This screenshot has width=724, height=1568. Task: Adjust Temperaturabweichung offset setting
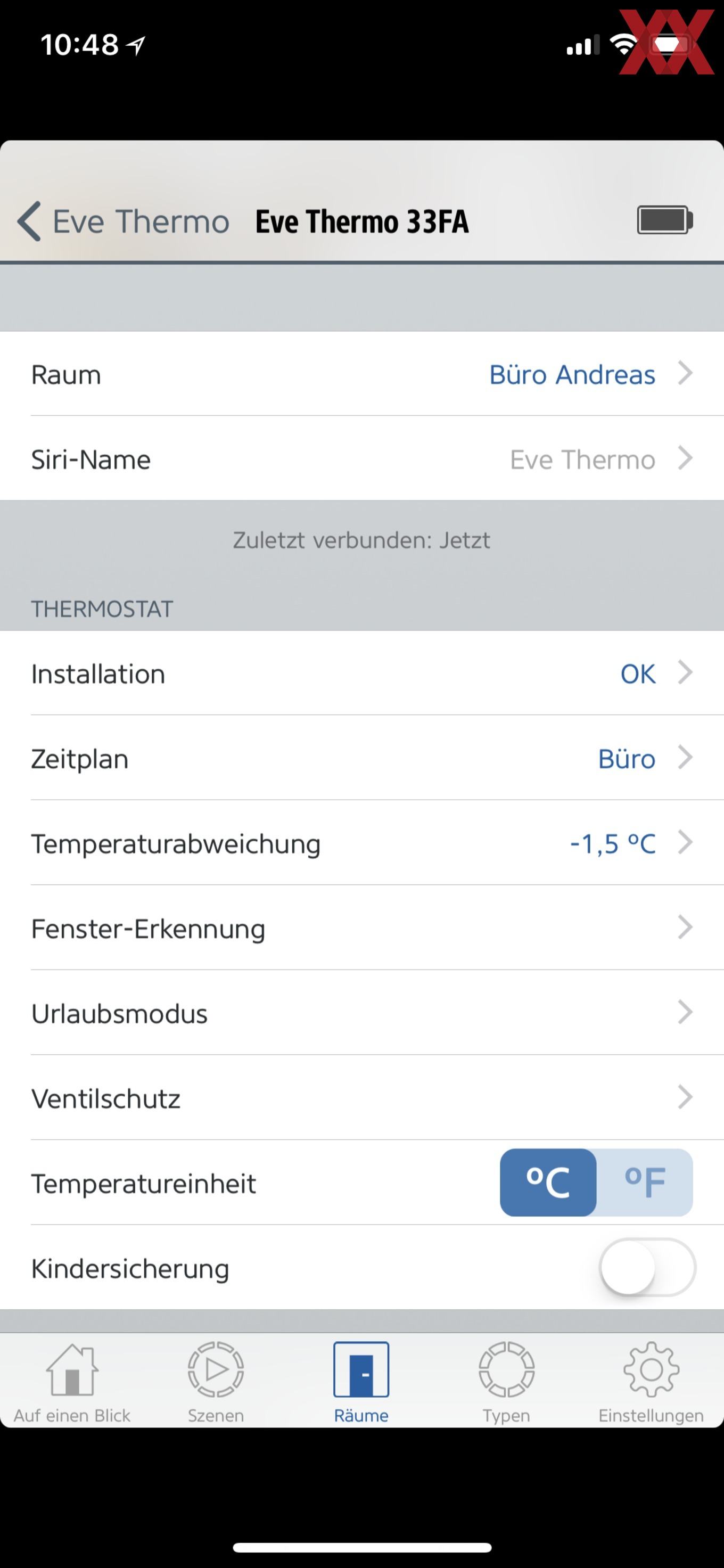(362, 843)
